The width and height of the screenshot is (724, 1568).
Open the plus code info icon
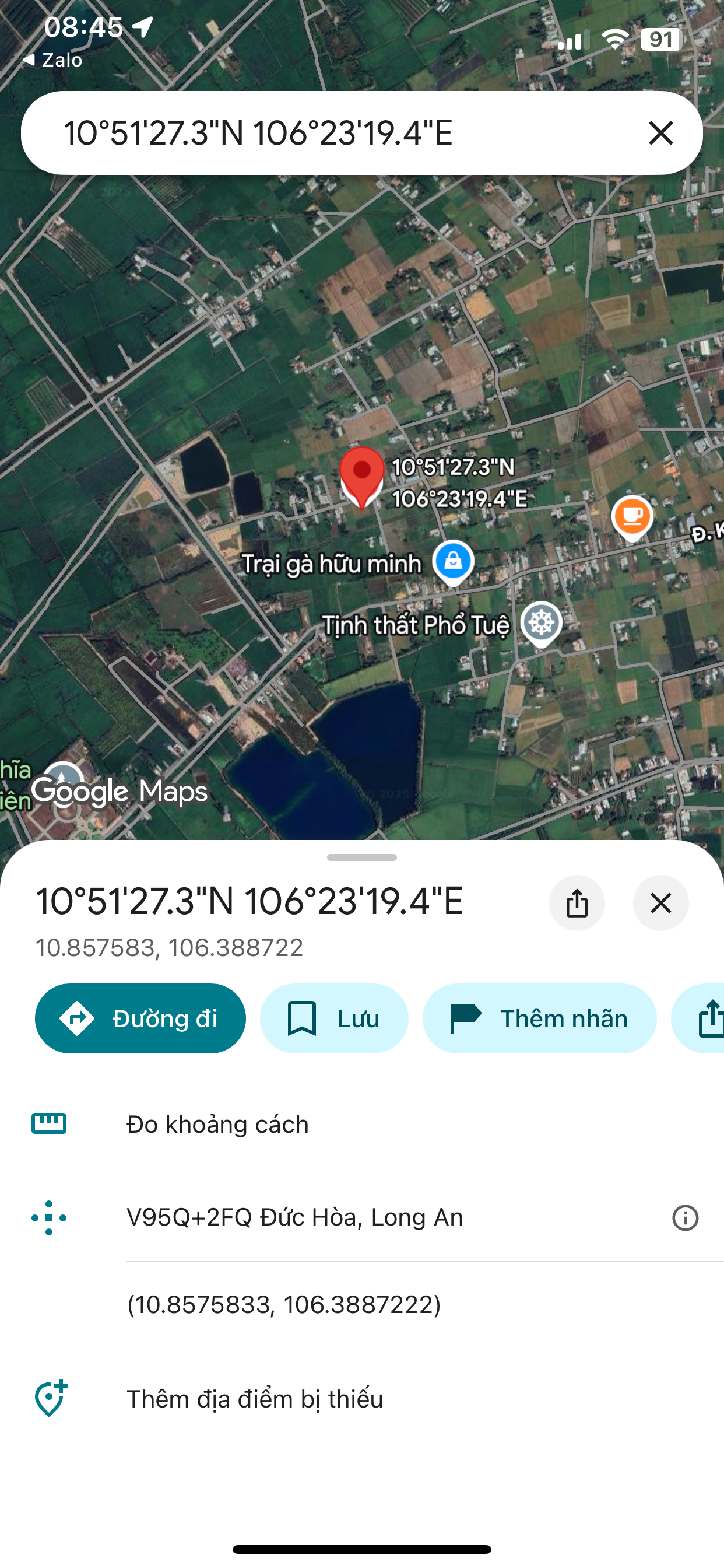tap(685, 1217)
